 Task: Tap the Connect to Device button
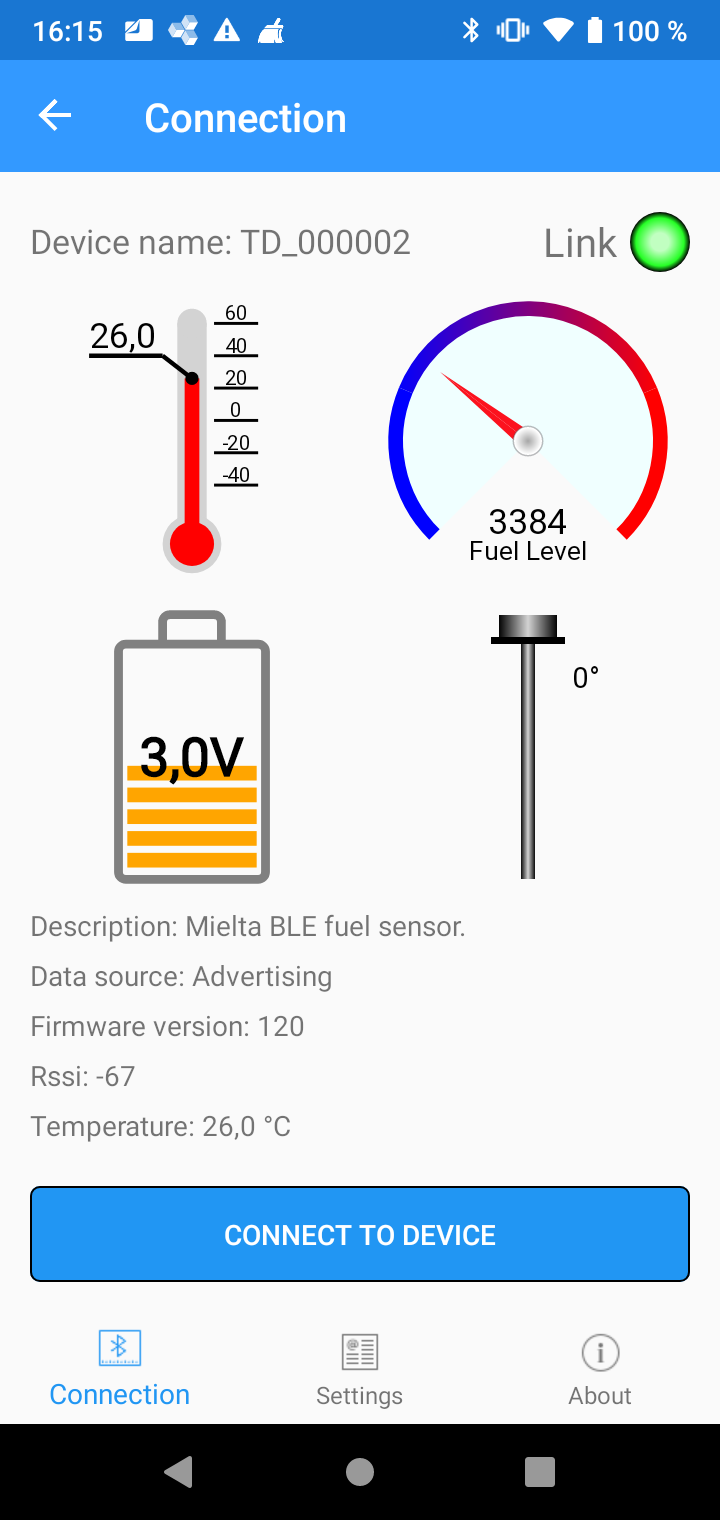pos(360,1234)
